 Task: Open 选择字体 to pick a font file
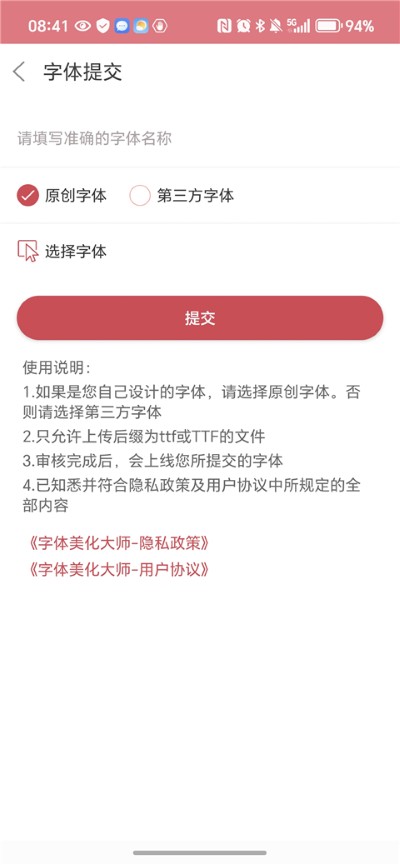(x=62, y=252)
